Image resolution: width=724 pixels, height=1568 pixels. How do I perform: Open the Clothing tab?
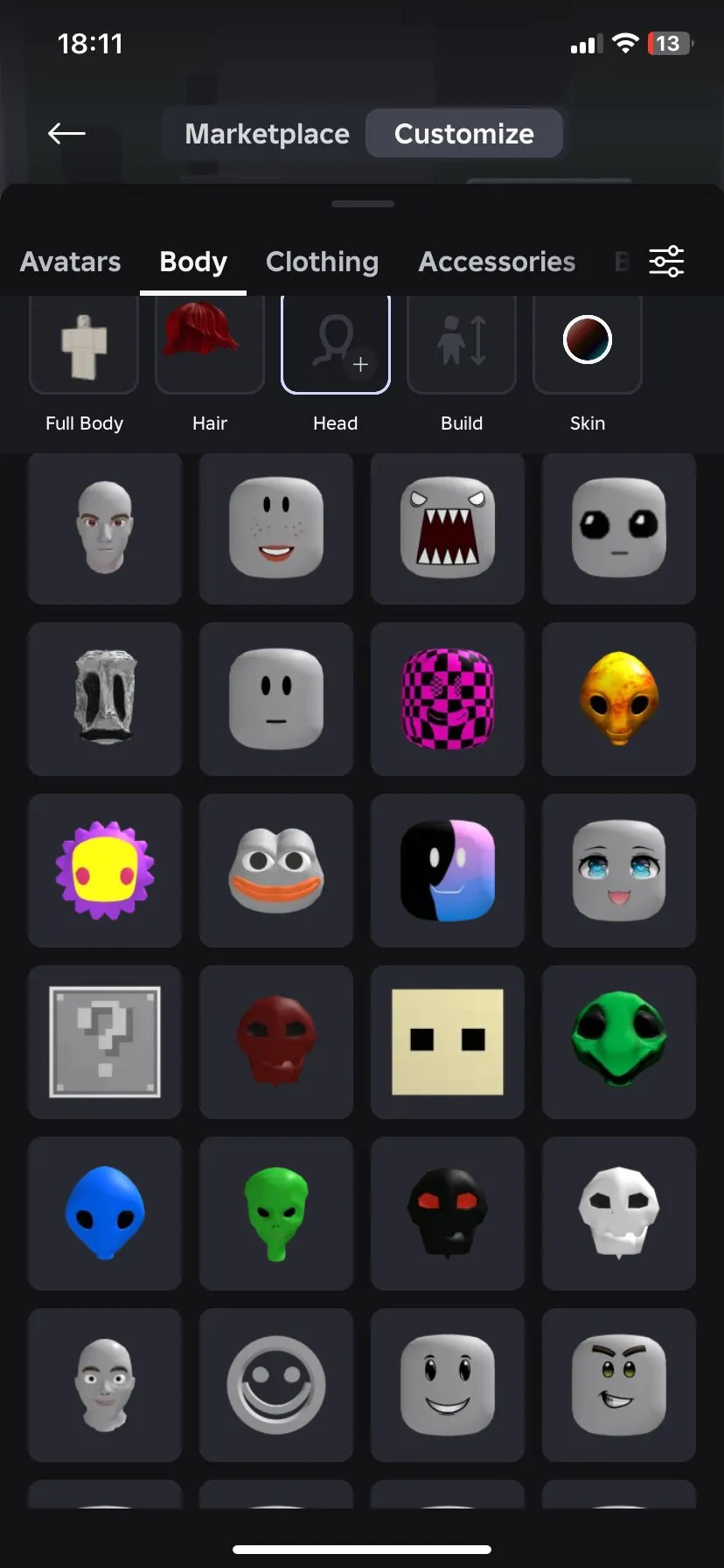pyautogui.click(x=322, y=261)
